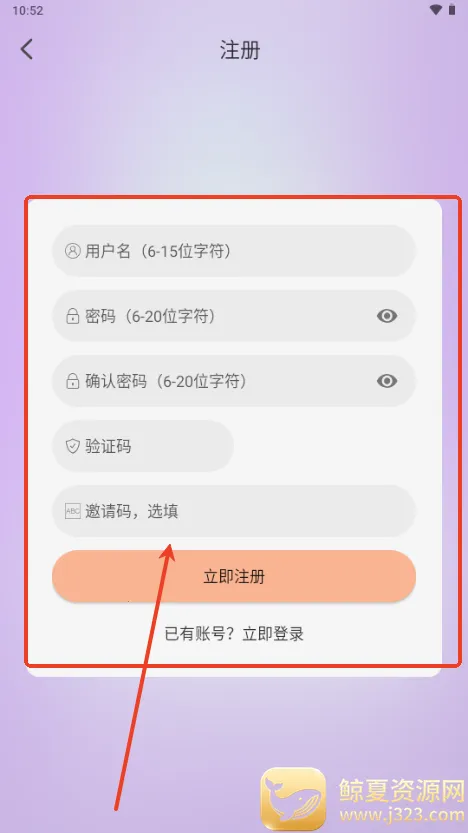The image size is (468, 833).
Task: Tap the 立即注册 register button
Action: (x=234, y=576)
